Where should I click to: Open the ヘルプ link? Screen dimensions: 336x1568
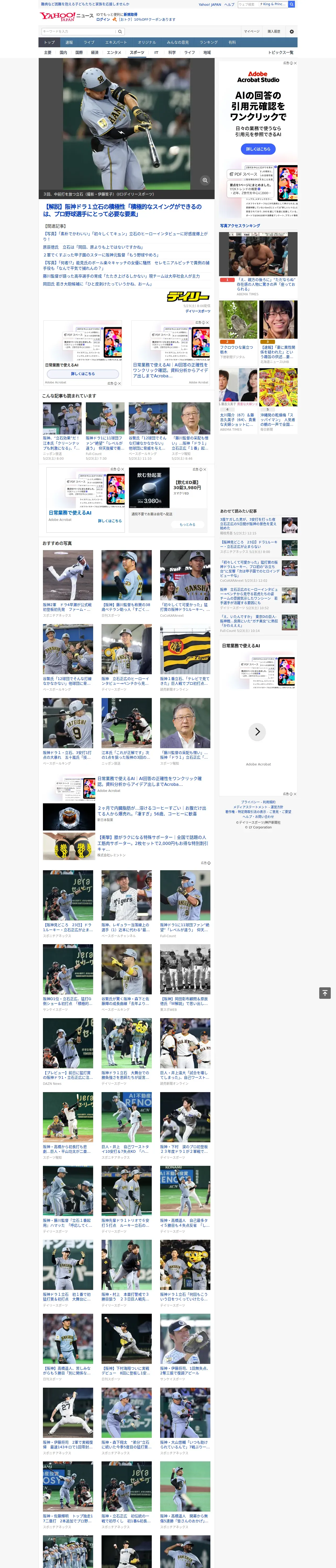pyautogui.click(x=229, y=4)
